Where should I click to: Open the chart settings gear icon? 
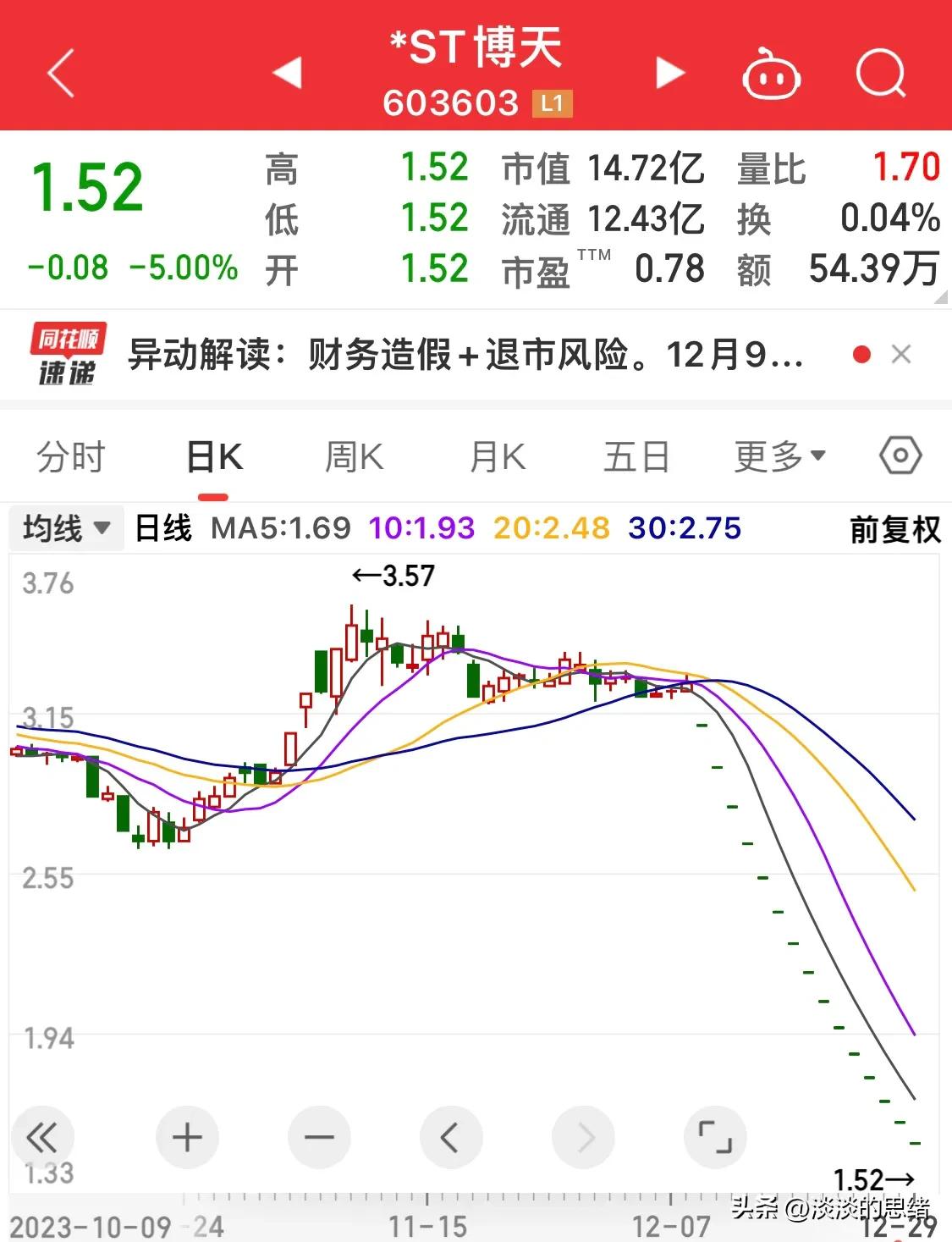pos(900,455)
